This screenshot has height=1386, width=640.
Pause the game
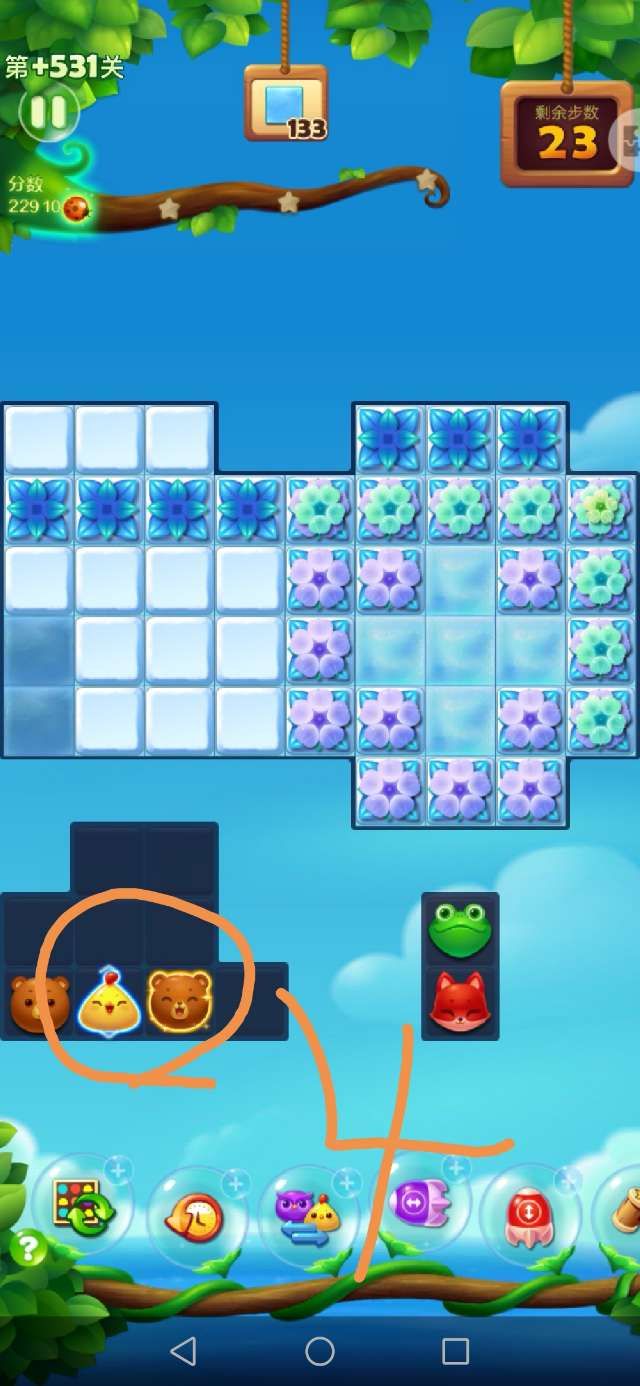(x=47, y=112)
